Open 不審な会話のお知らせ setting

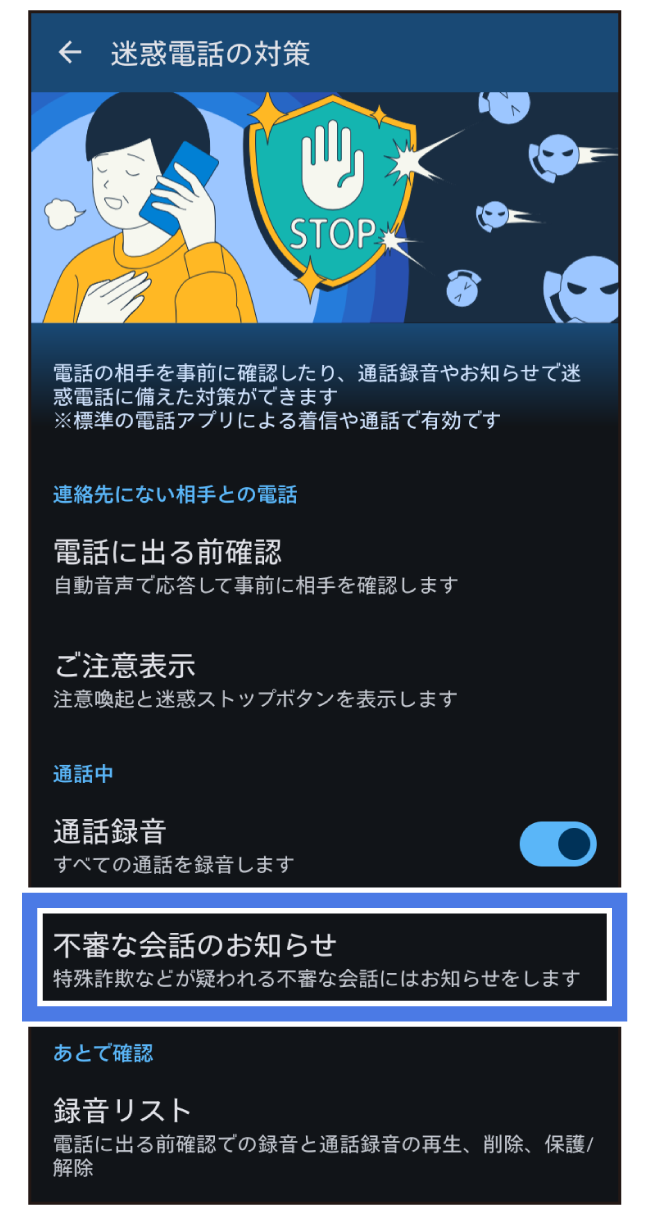pyautogui.click(x=322, y=958)
